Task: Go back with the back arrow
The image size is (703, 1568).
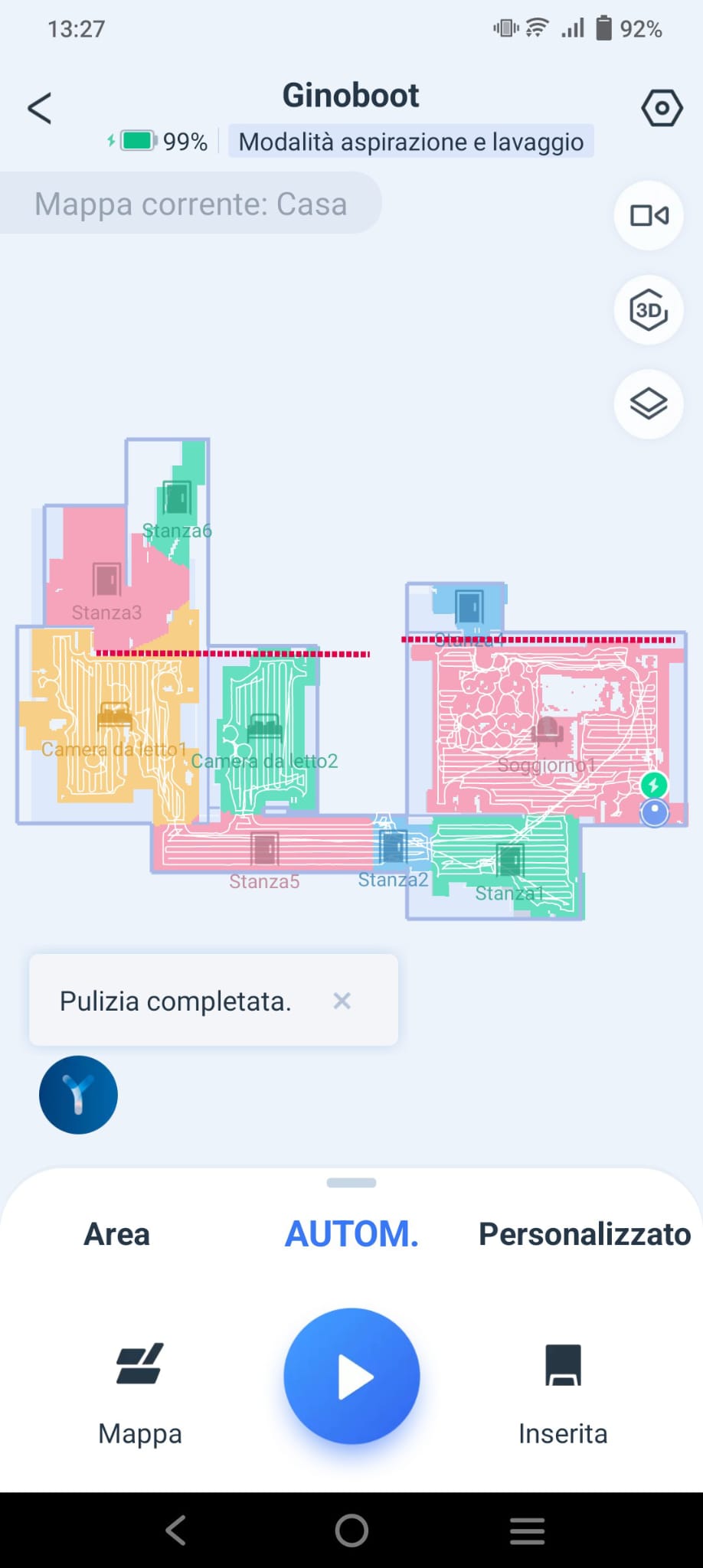Action: (40, 107)
